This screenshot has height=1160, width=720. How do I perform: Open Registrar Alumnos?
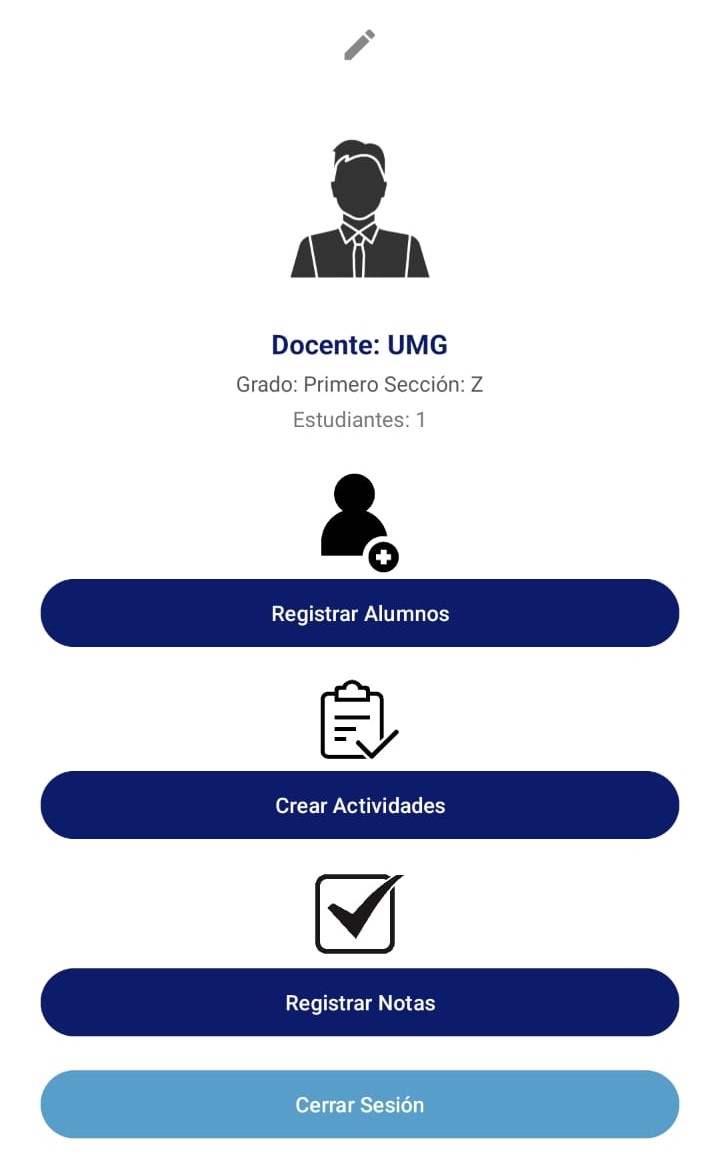pyautogui.click(x=360, y=613)
